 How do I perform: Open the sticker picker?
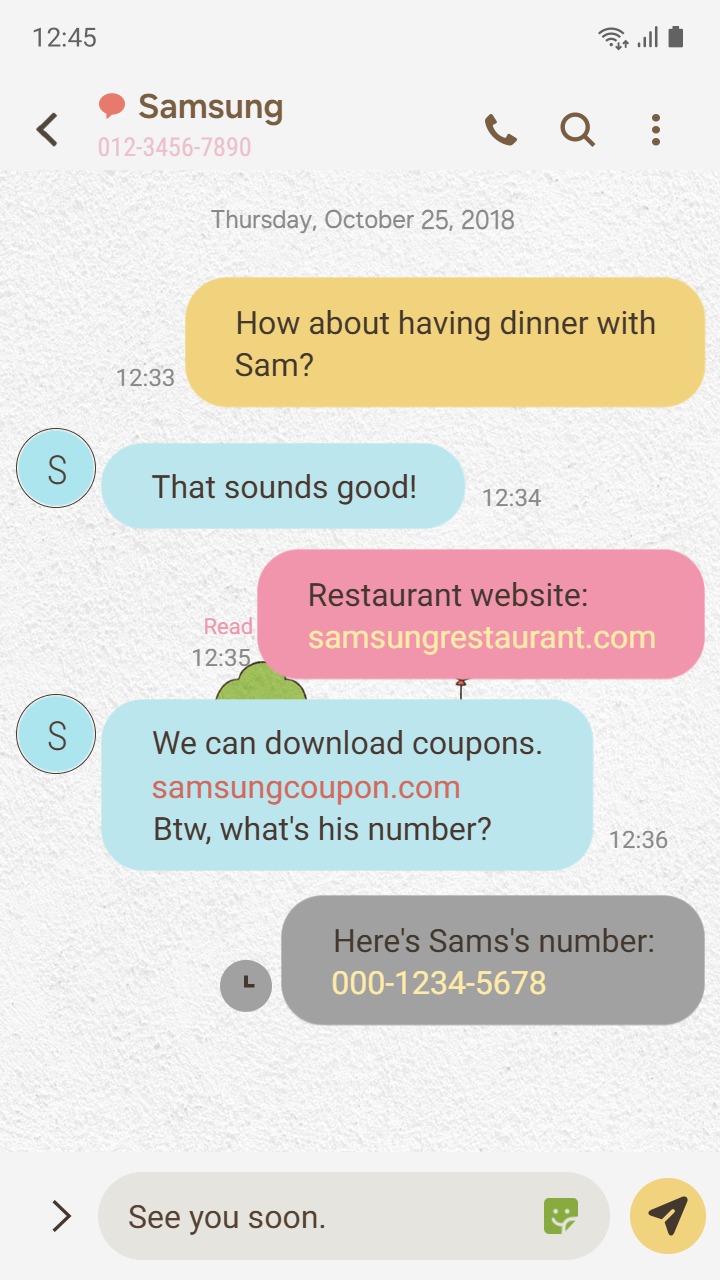pos(561,1216)
